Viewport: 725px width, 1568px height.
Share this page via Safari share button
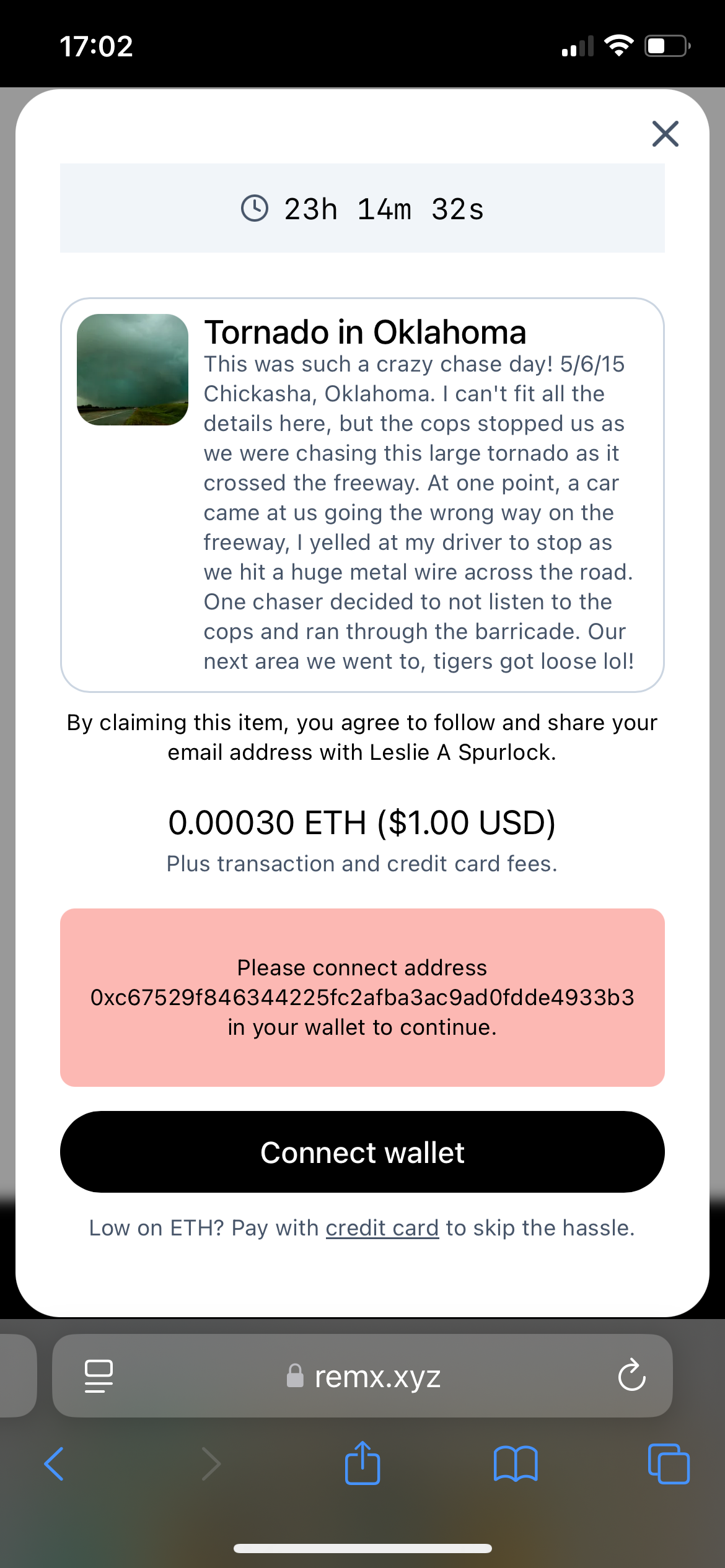362,1464
